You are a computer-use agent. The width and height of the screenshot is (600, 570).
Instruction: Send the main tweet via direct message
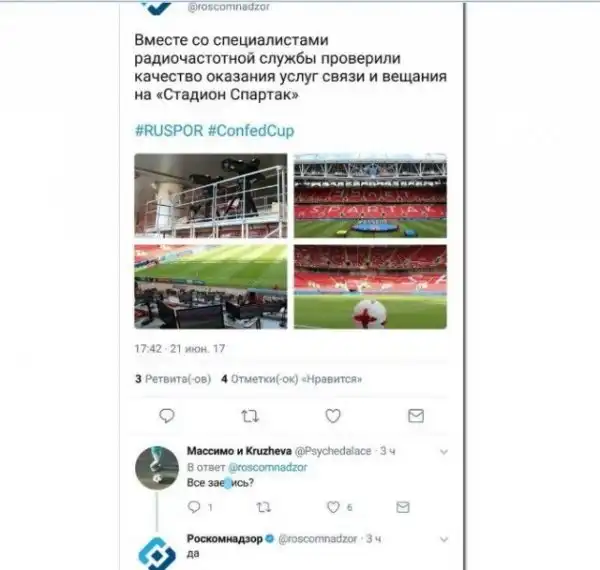(x=416, y=415)
